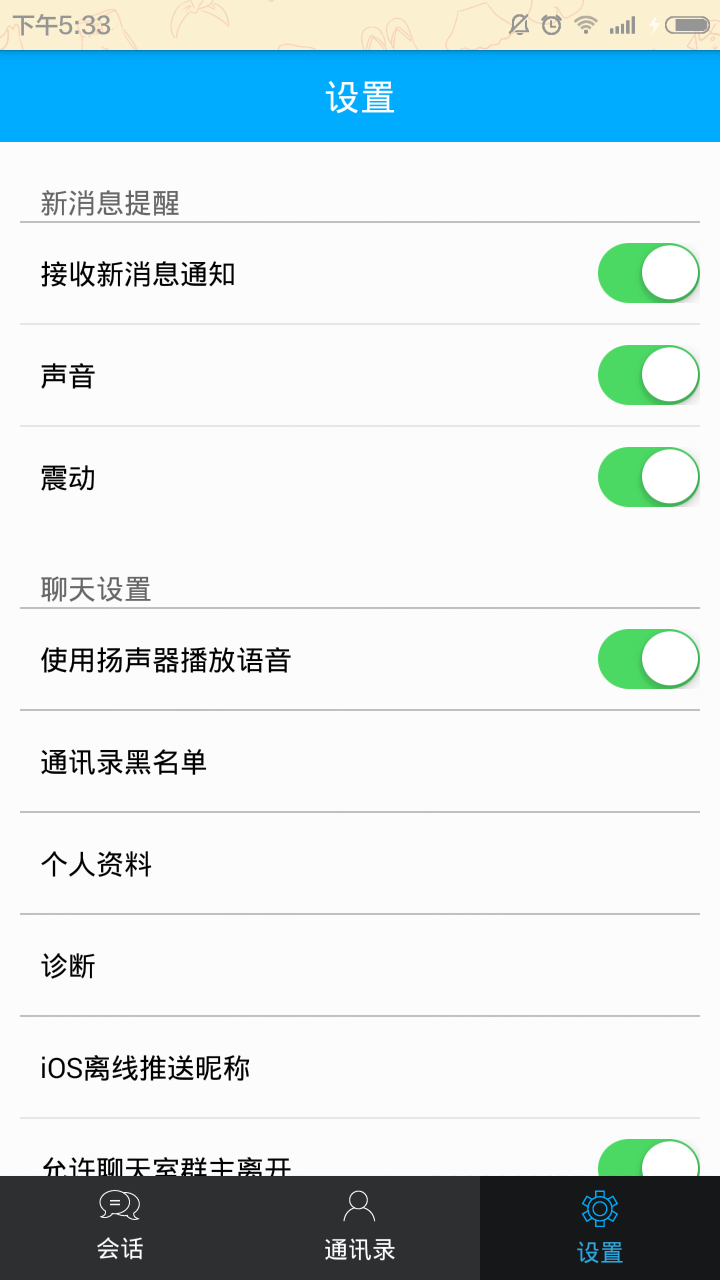Toggle the 震动 switch off
Image resolution: width=720 pixels, height=1280 pixels.
tap(648, 477)
